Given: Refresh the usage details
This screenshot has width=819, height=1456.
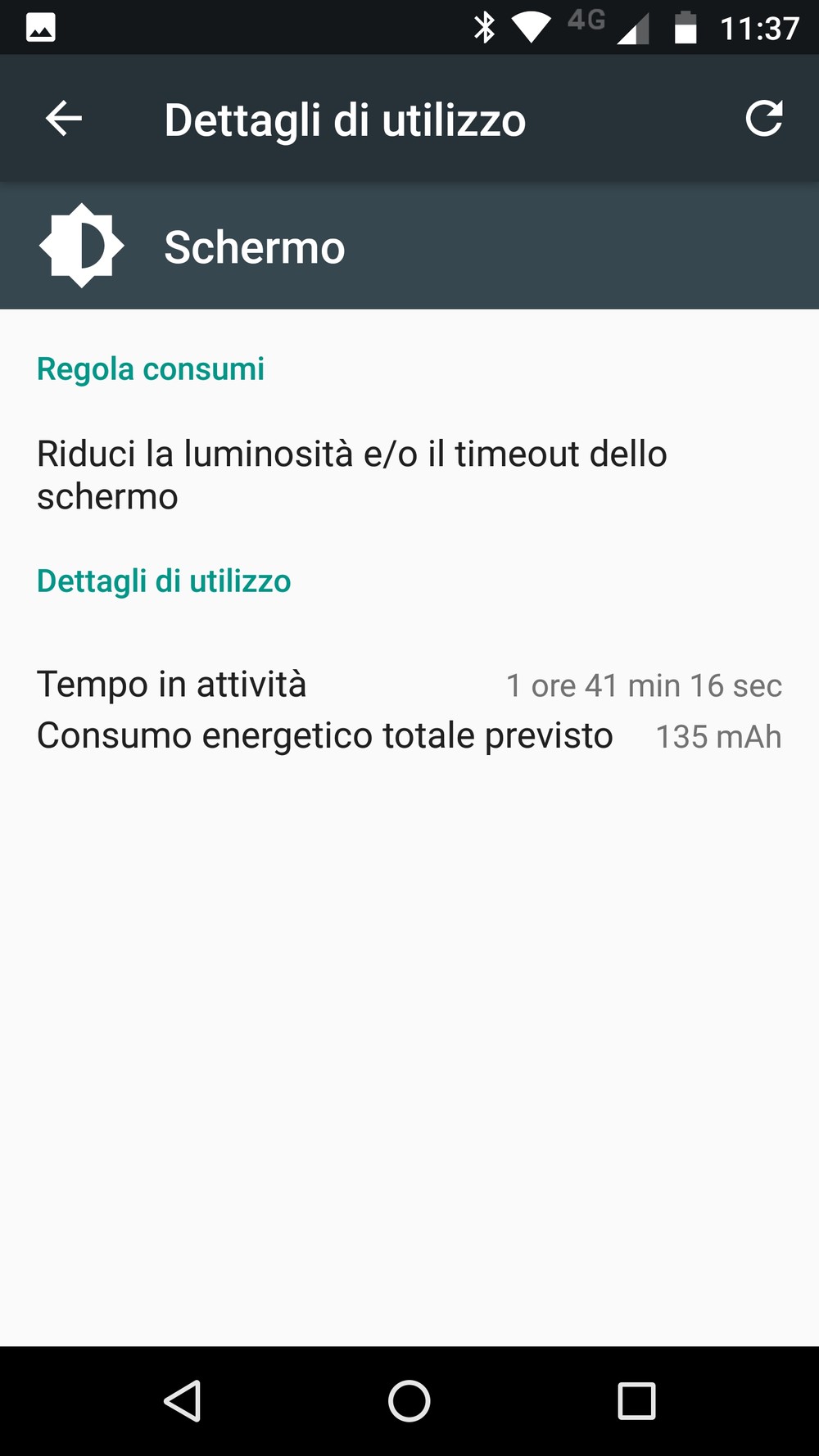Looking at the screenshot, I should [x=763, y=120].
